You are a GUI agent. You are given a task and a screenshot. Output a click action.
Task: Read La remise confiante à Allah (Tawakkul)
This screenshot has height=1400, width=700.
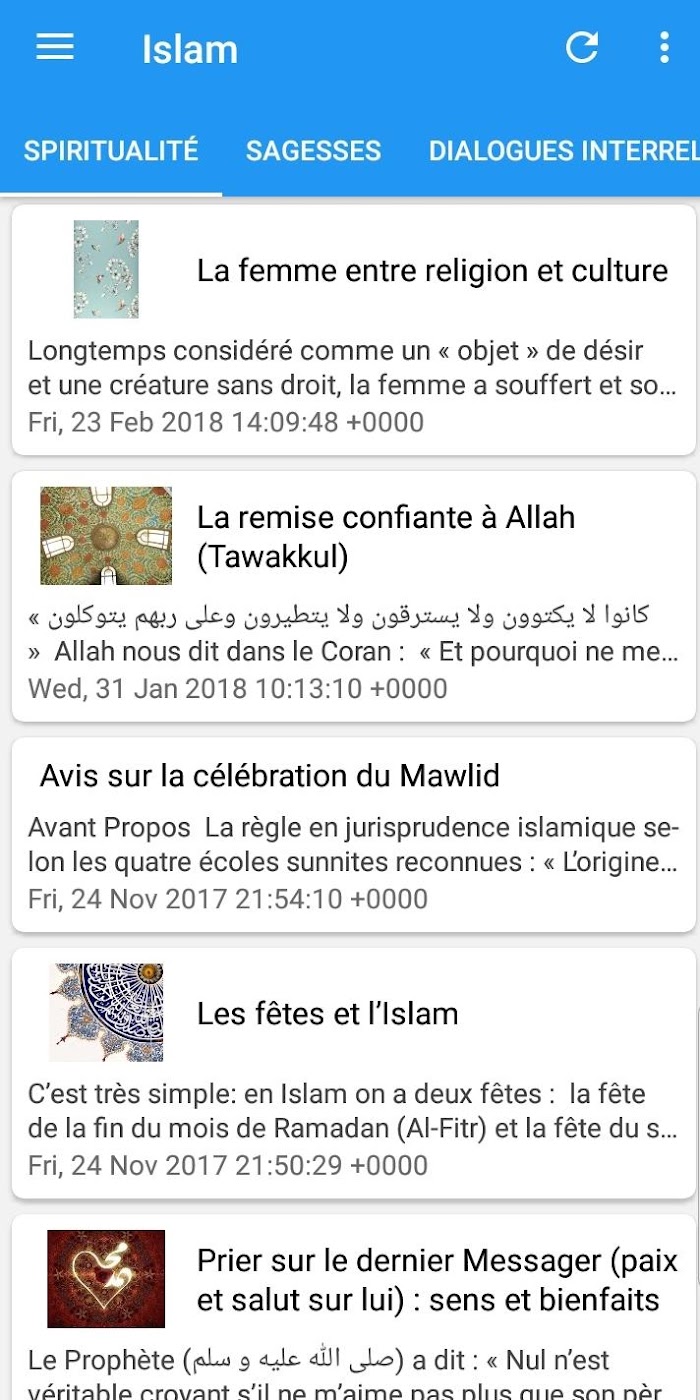[353, 596]
